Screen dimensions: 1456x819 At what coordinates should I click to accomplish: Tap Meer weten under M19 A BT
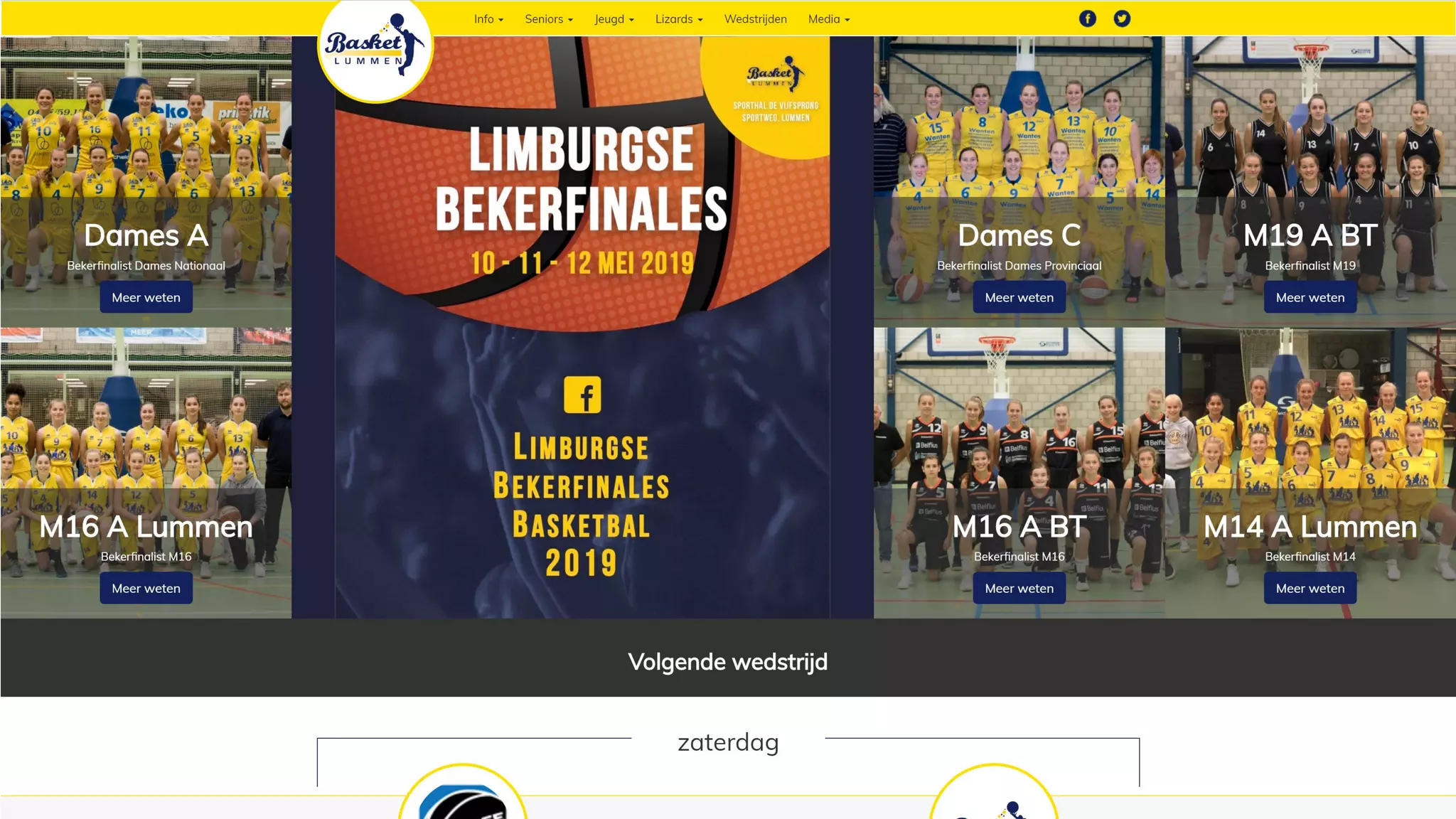coord(1310,297)
